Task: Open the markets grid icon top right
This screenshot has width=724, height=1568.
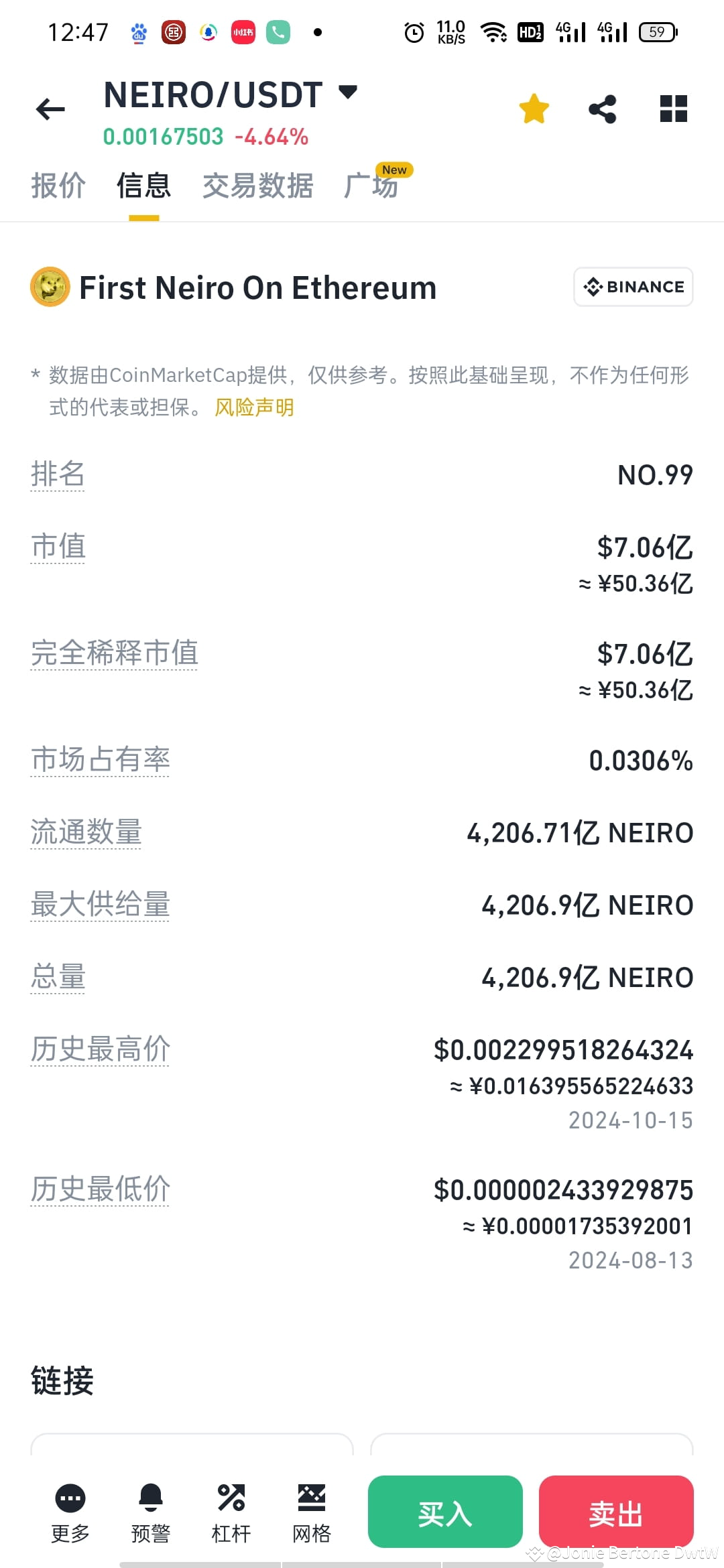Action: click(x=672, y=109)
